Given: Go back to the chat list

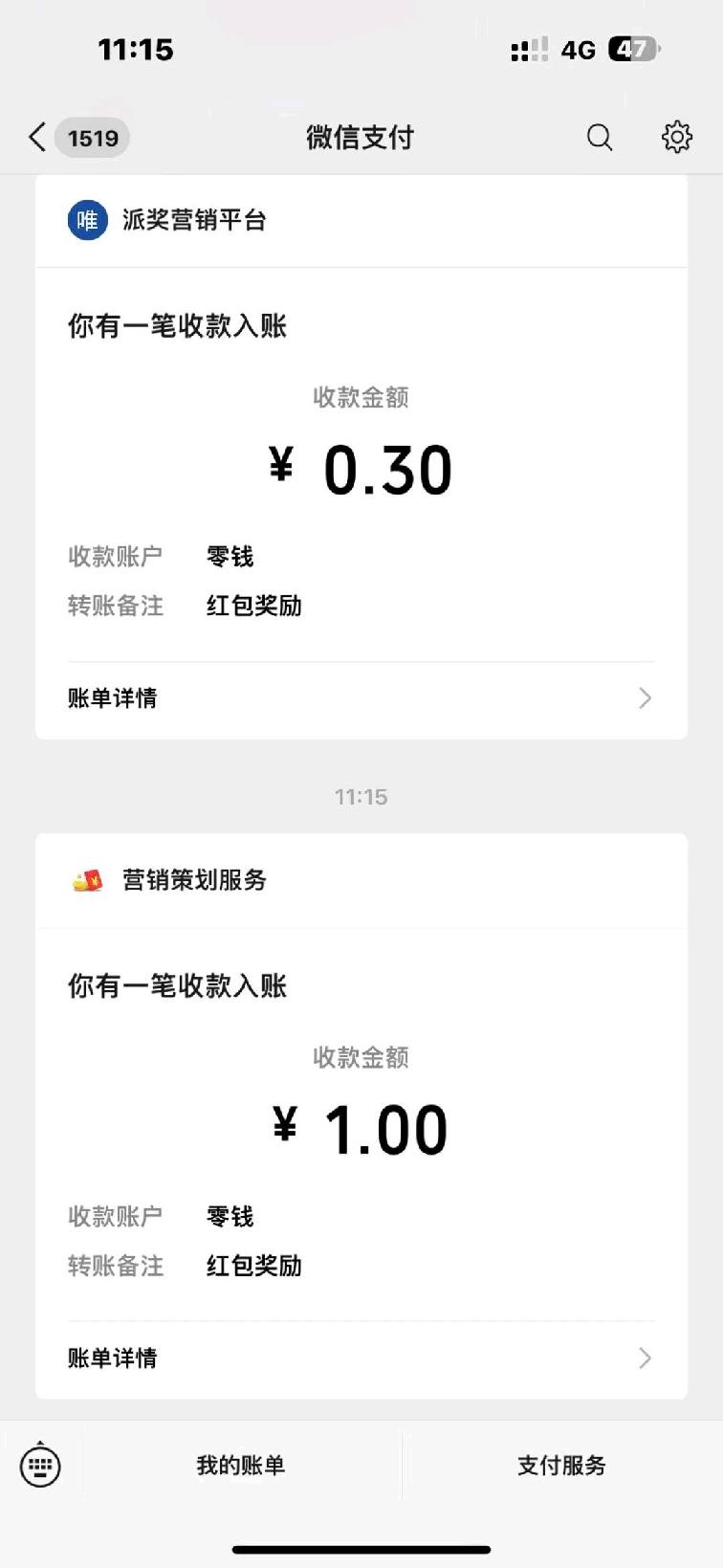Looking at the screenshot, I should pyautogui.click(x=77, y=138).
